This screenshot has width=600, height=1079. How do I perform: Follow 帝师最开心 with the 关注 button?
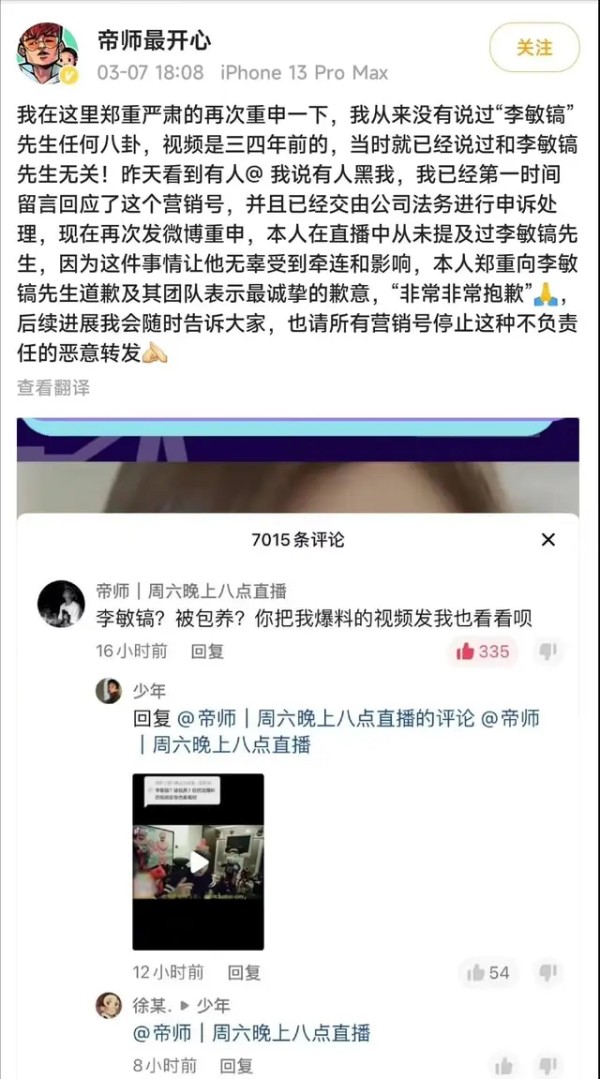click(x=534, y=47)
